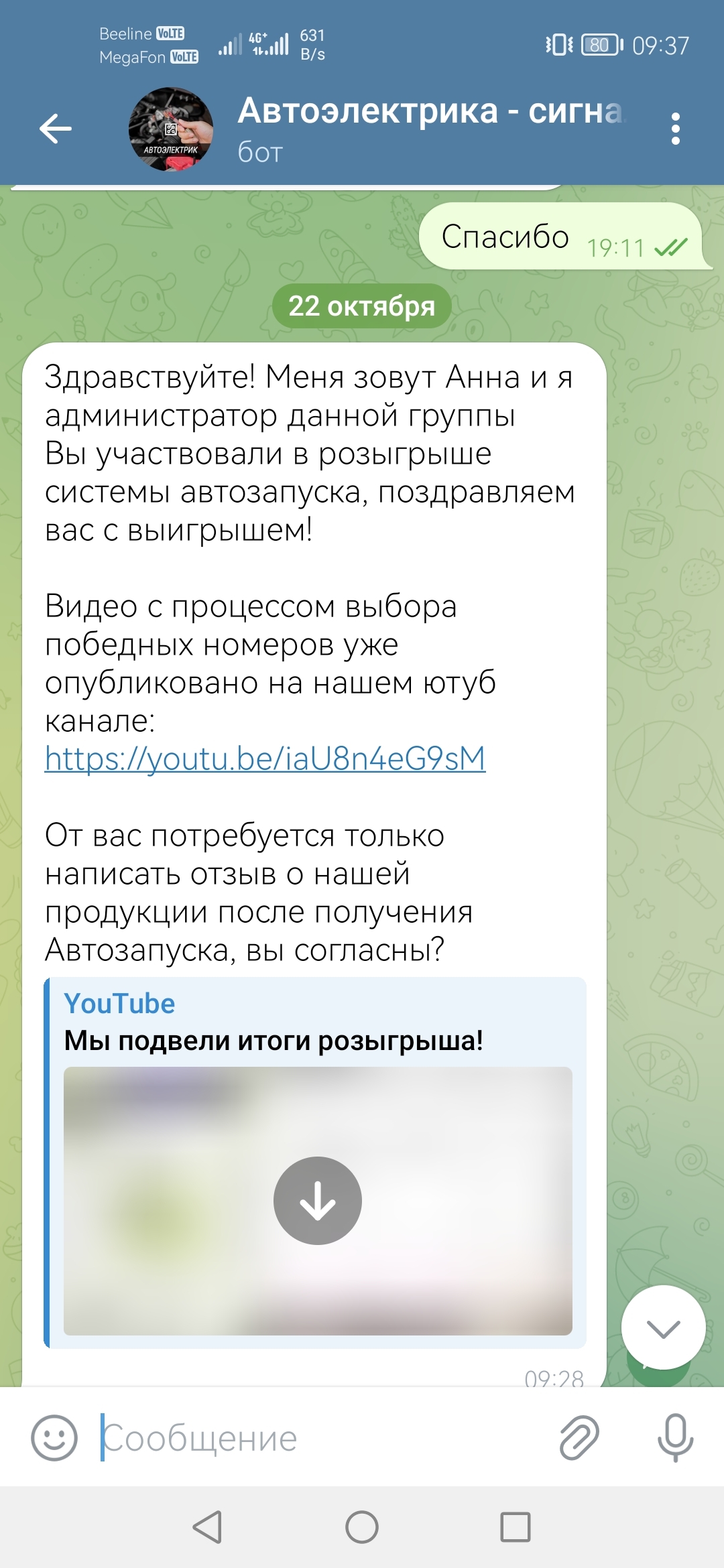The image size is (724, 1568).
Task: Open the emoji picker
Action: point(54,1437)
